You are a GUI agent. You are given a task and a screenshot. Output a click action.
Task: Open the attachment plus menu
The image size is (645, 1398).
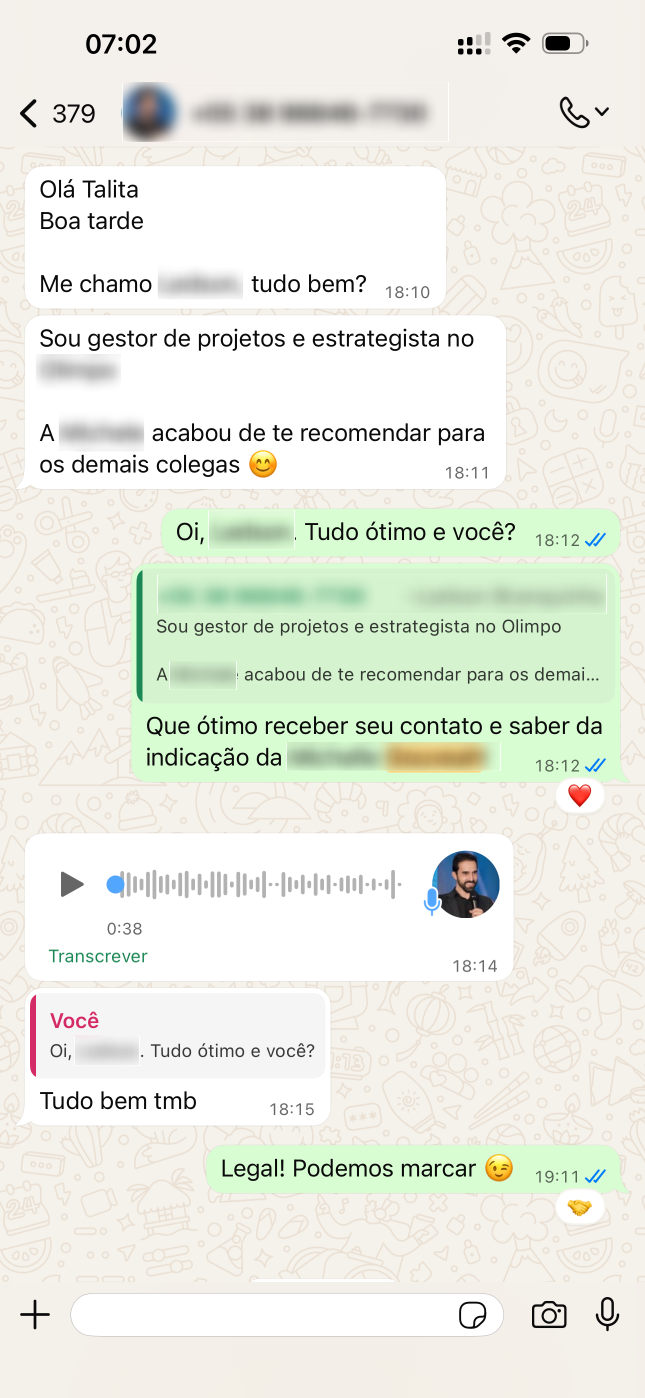pyautogui.click(x=35, y=1315)
